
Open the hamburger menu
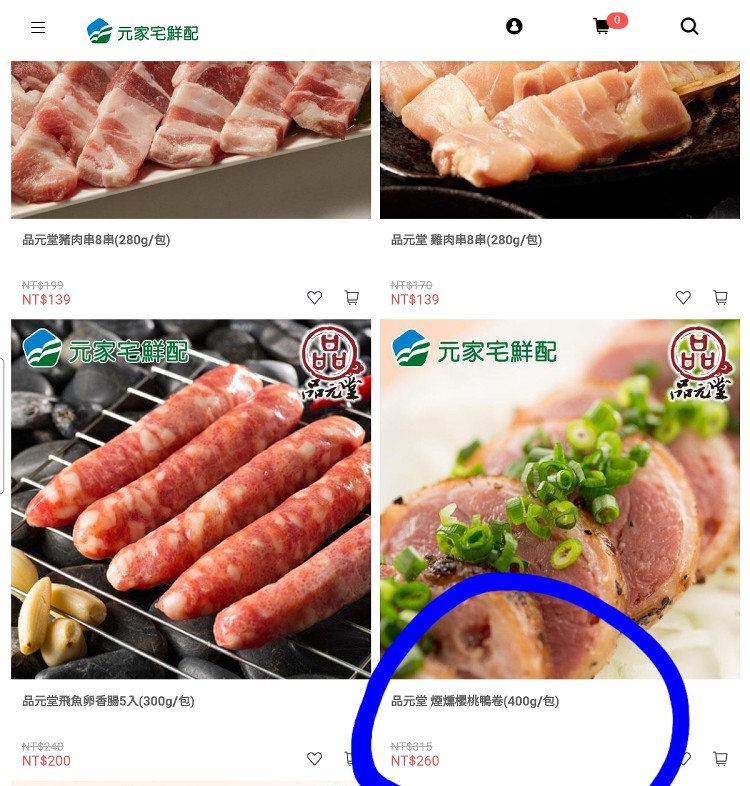tap(38, 28)
